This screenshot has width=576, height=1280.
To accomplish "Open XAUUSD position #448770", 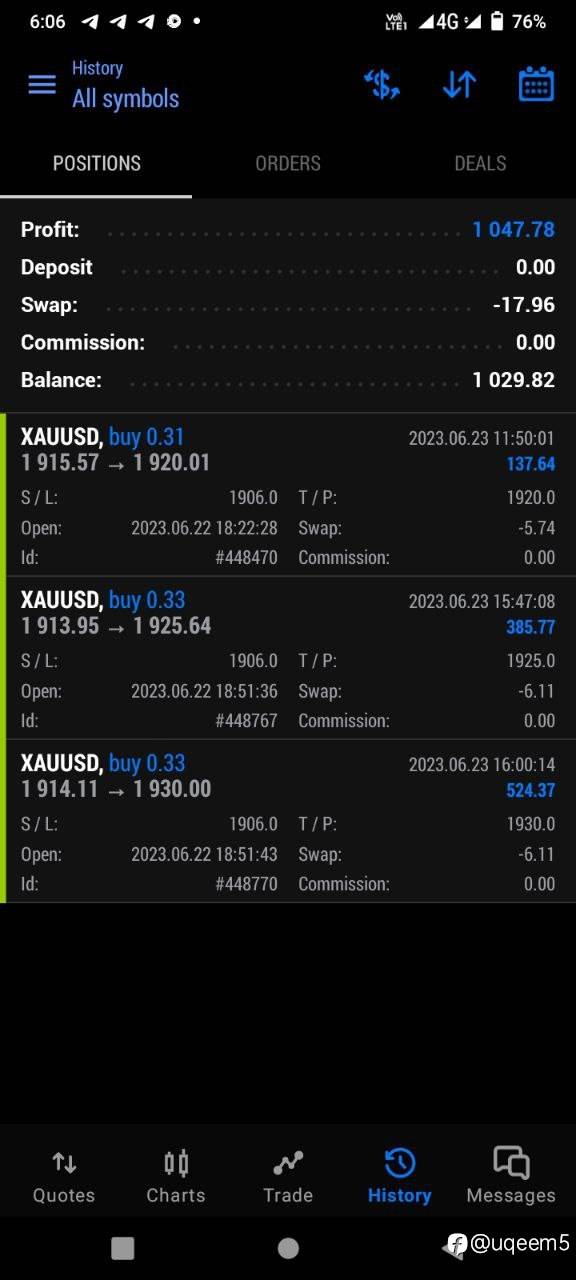I will (288, 821).
